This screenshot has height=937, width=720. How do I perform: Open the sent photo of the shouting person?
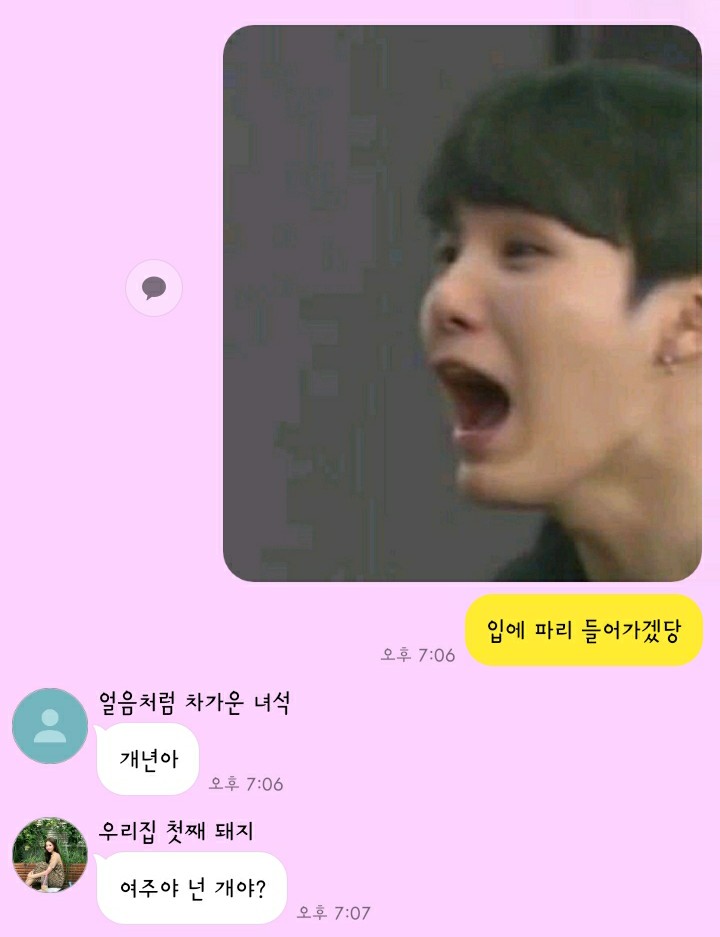pyautogui.click(x=462, y=303)
